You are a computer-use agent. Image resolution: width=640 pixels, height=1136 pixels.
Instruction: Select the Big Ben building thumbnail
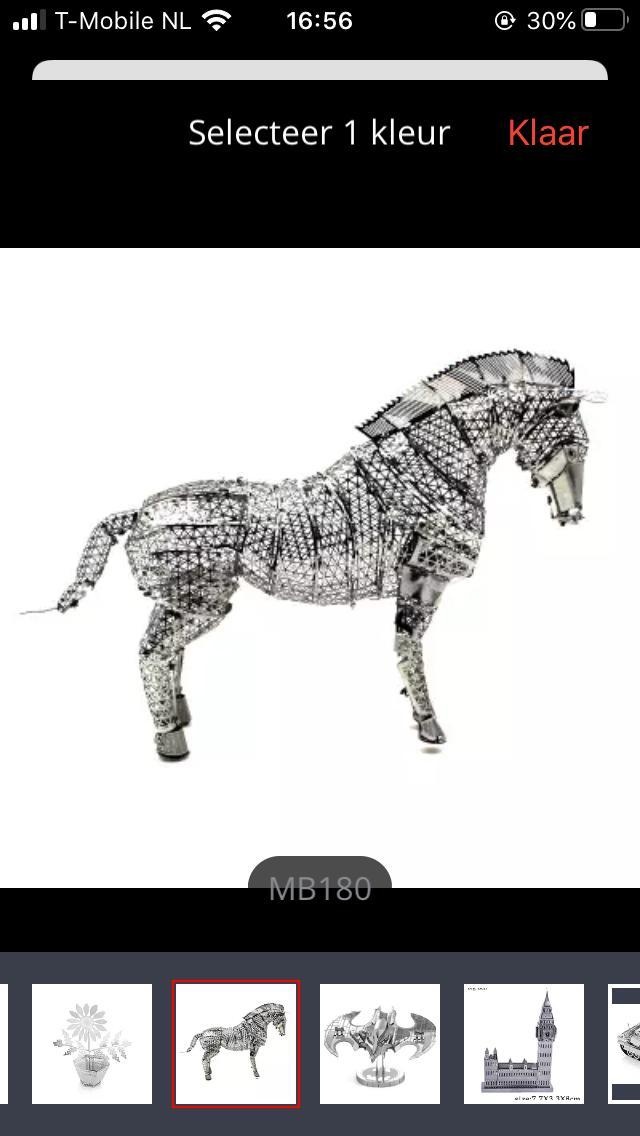524,1043
